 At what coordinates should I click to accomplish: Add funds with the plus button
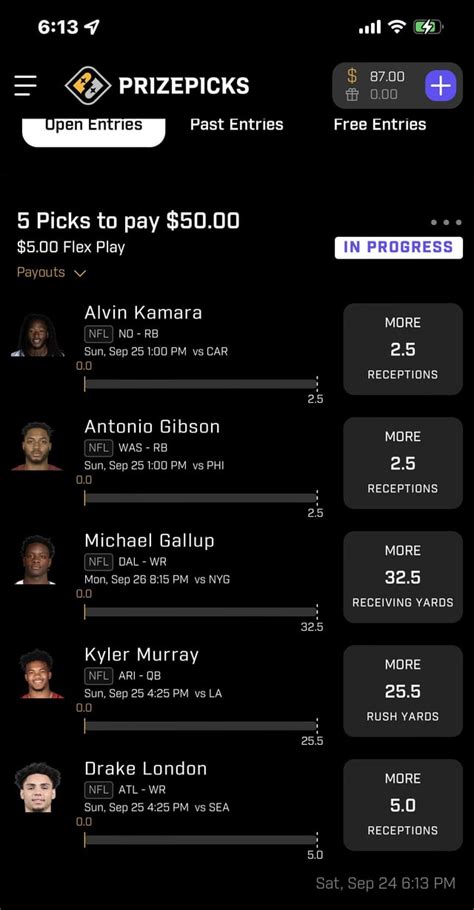click(441, 86)
